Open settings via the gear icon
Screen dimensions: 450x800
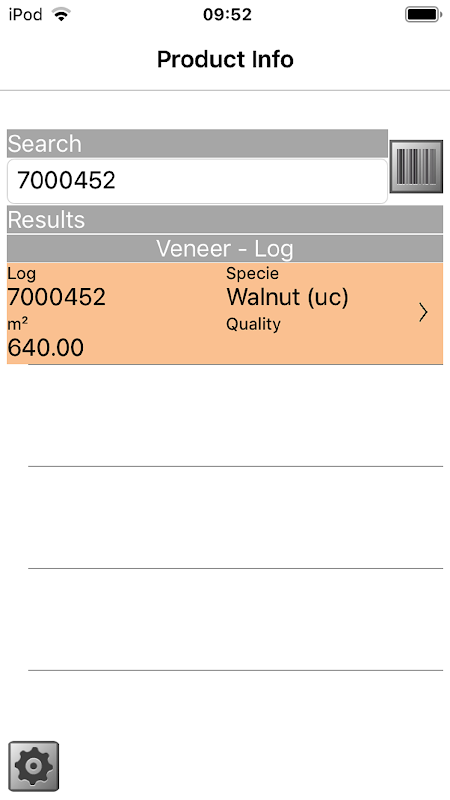[34, 766]
